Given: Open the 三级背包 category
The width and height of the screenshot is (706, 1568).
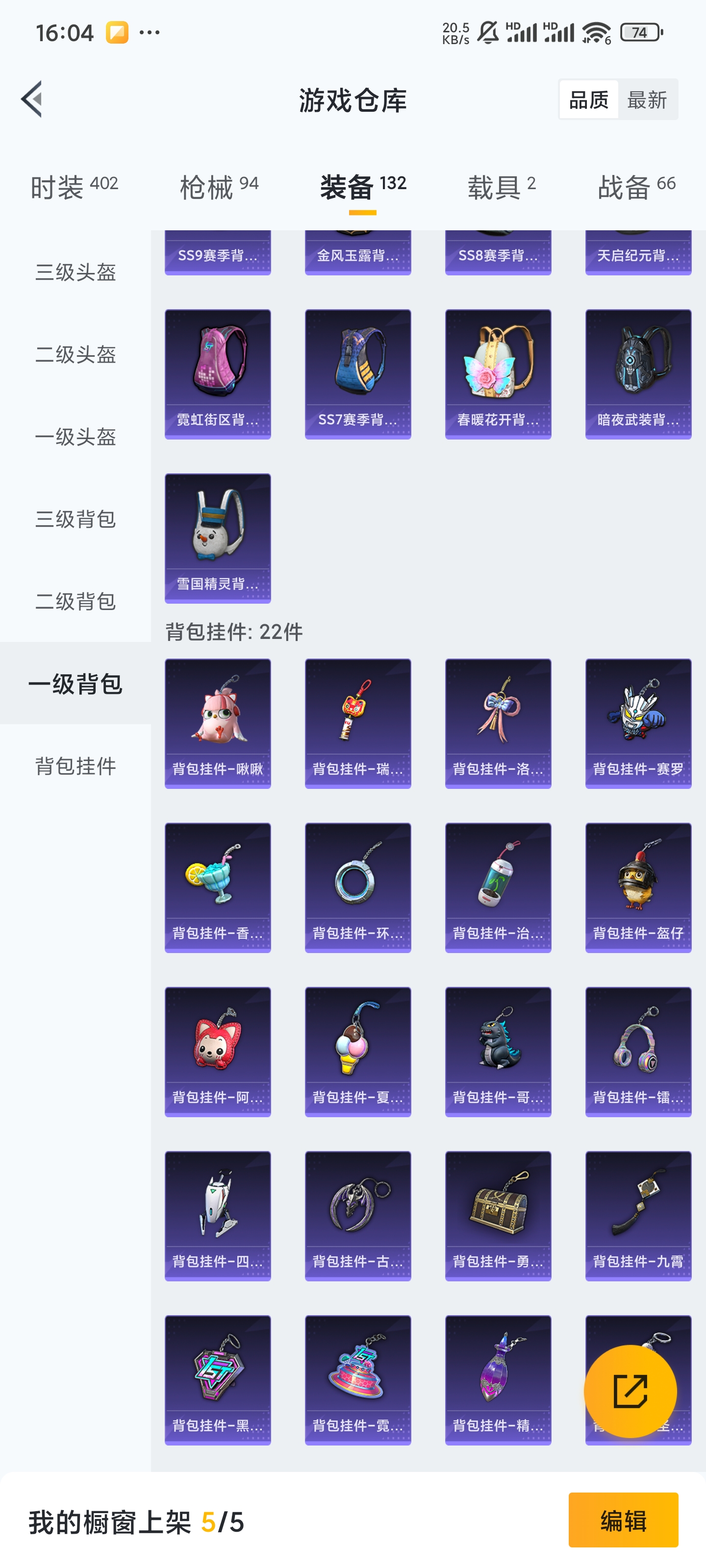Looking at the screenshot, I should (x=76, y=519).
